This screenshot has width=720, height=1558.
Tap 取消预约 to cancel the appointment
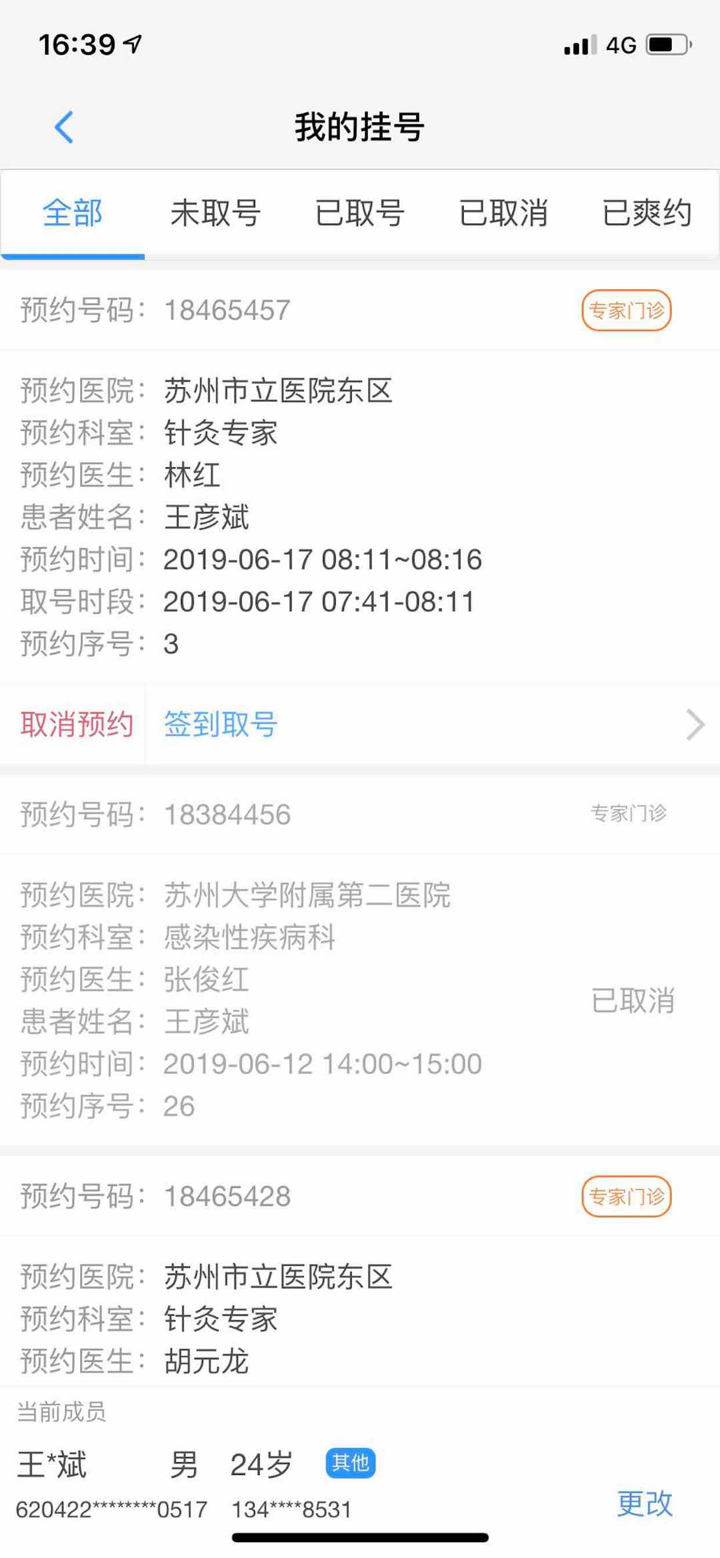(70, 724)
